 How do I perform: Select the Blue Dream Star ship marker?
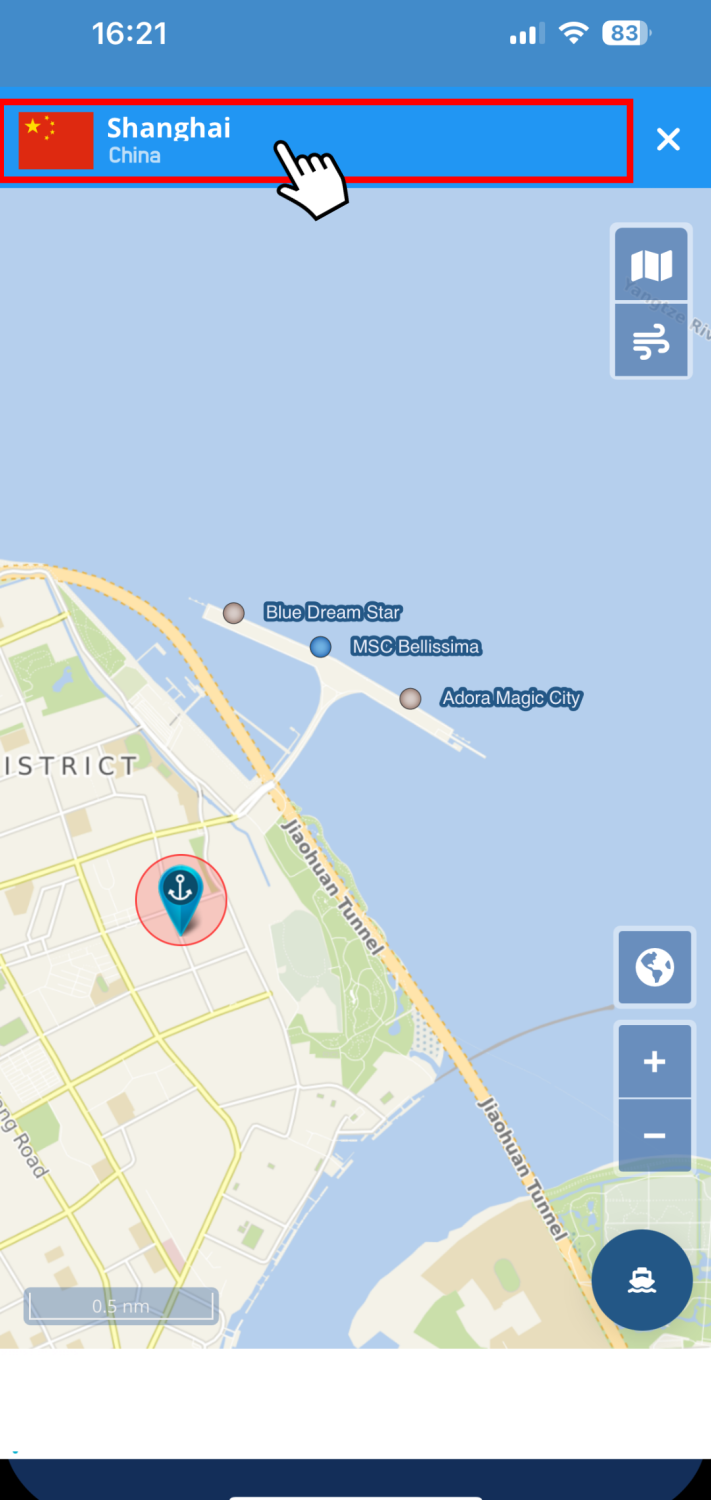coord(234,613)
